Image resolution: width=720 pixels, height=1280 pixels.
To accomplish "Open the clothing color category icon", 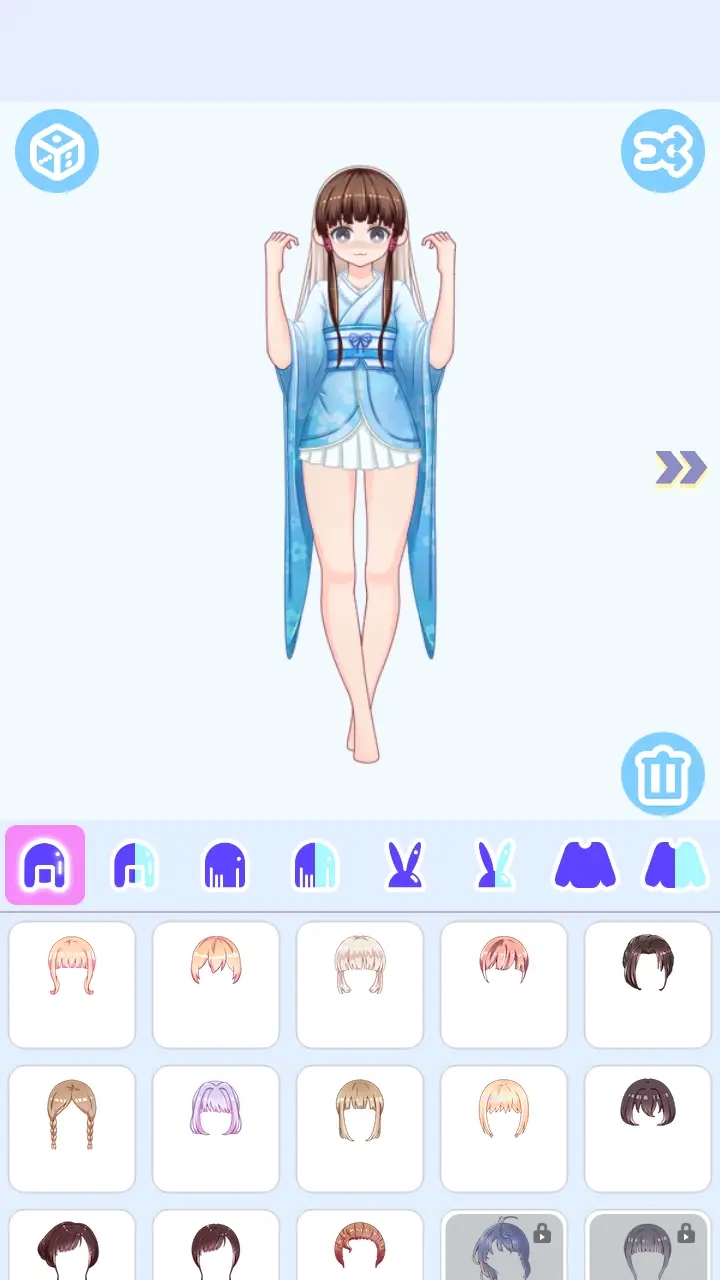I will coord(675,864).
